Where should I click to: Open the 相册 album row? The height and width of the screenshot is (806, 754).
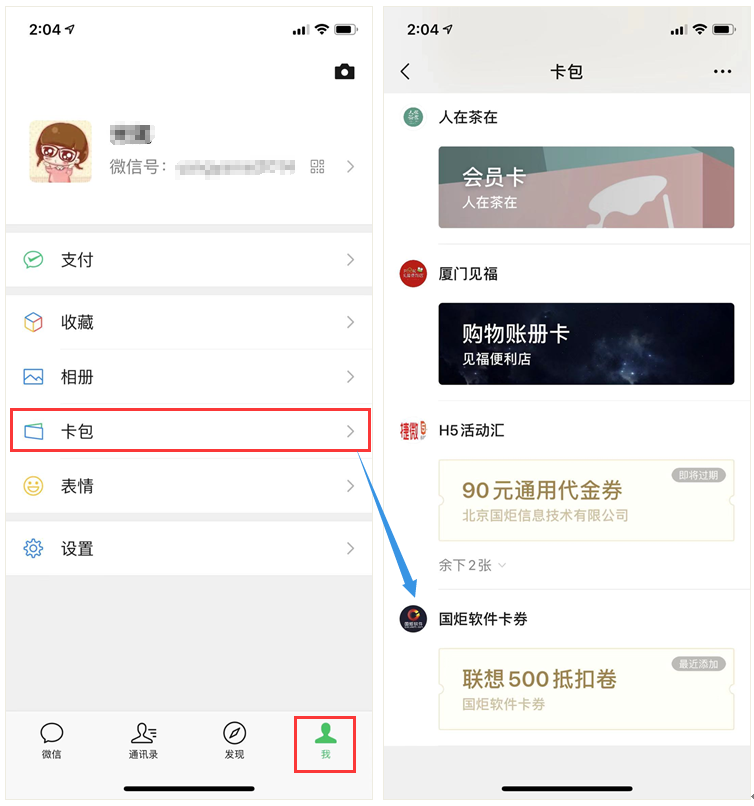tap(190, 377)
